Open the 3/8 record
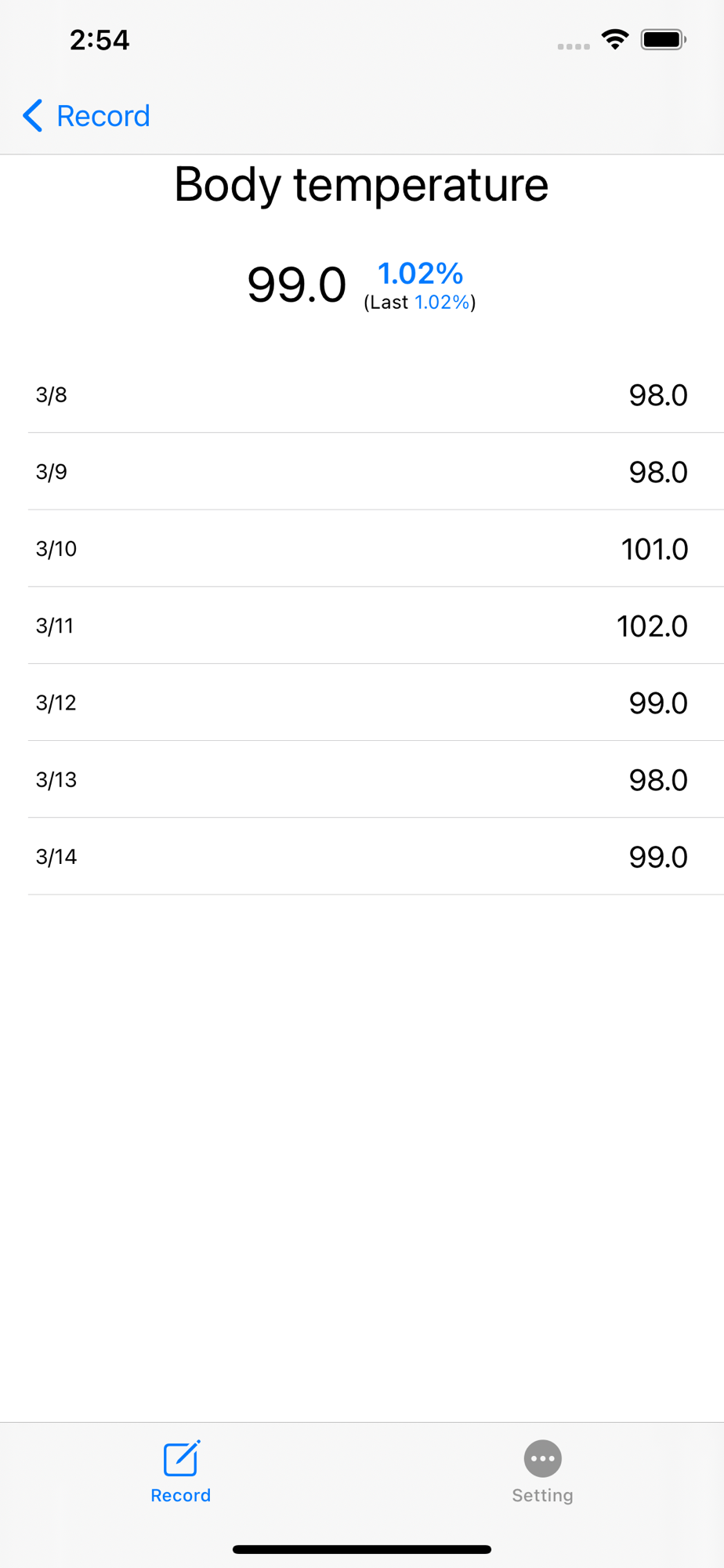724x1568 pixels. coord(362,394)
